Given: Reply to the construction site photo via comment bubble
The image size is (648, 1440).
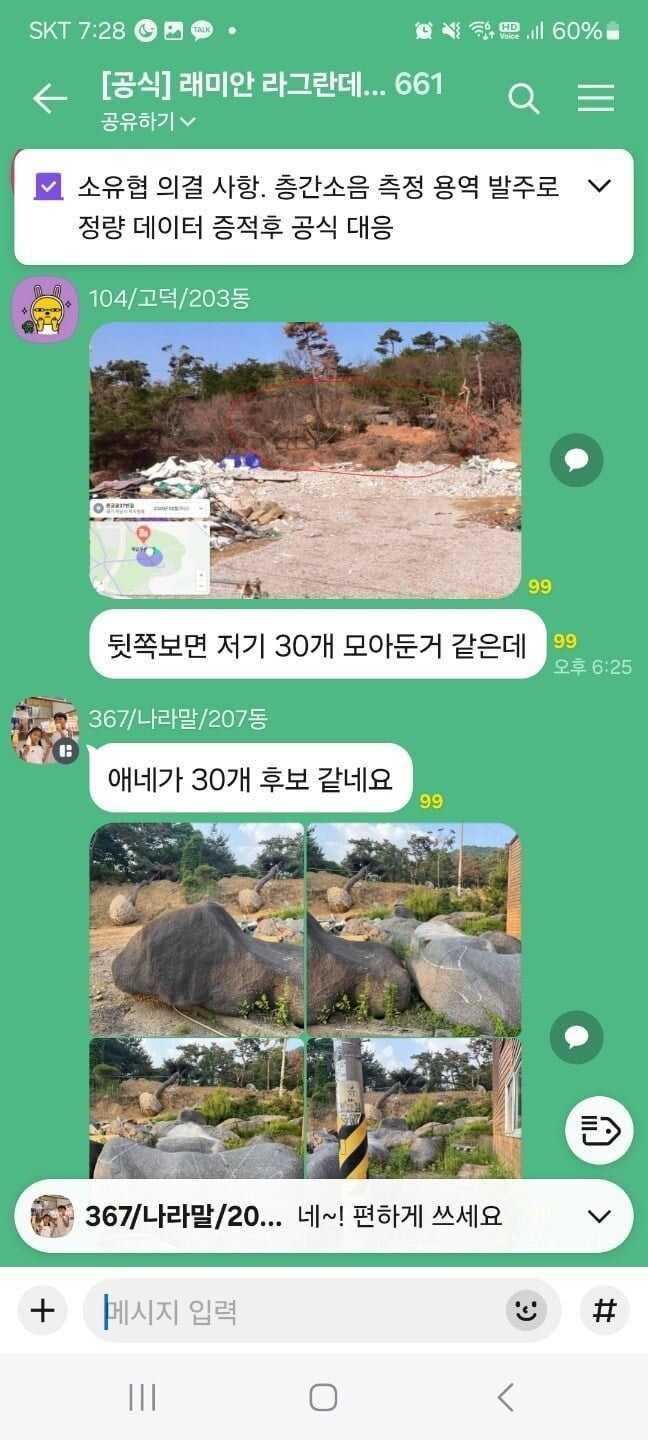Looking at the screenshot, I should (x=576, y=460).
